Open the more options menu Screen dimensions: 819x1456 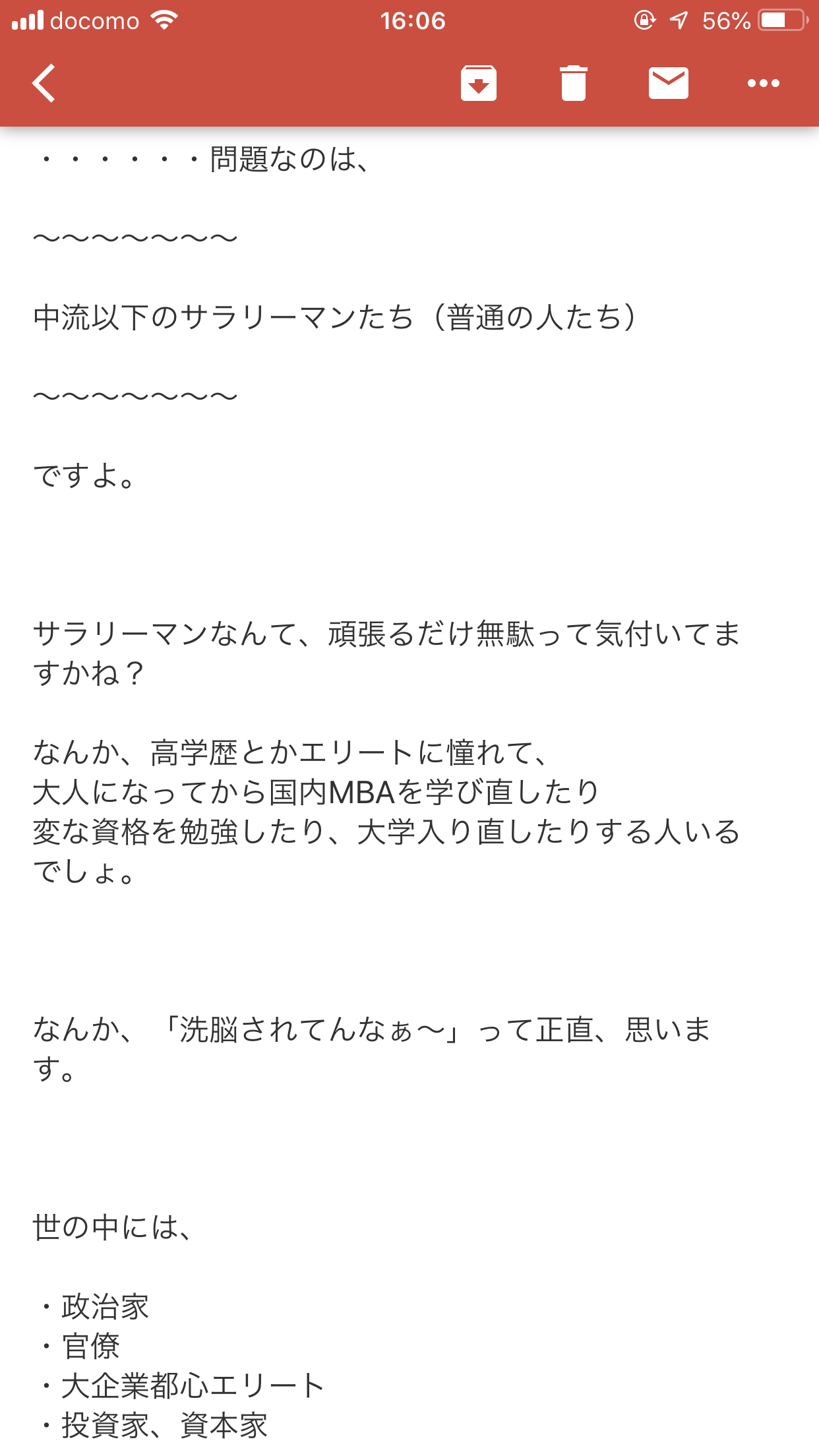click(x=763, y=83)
